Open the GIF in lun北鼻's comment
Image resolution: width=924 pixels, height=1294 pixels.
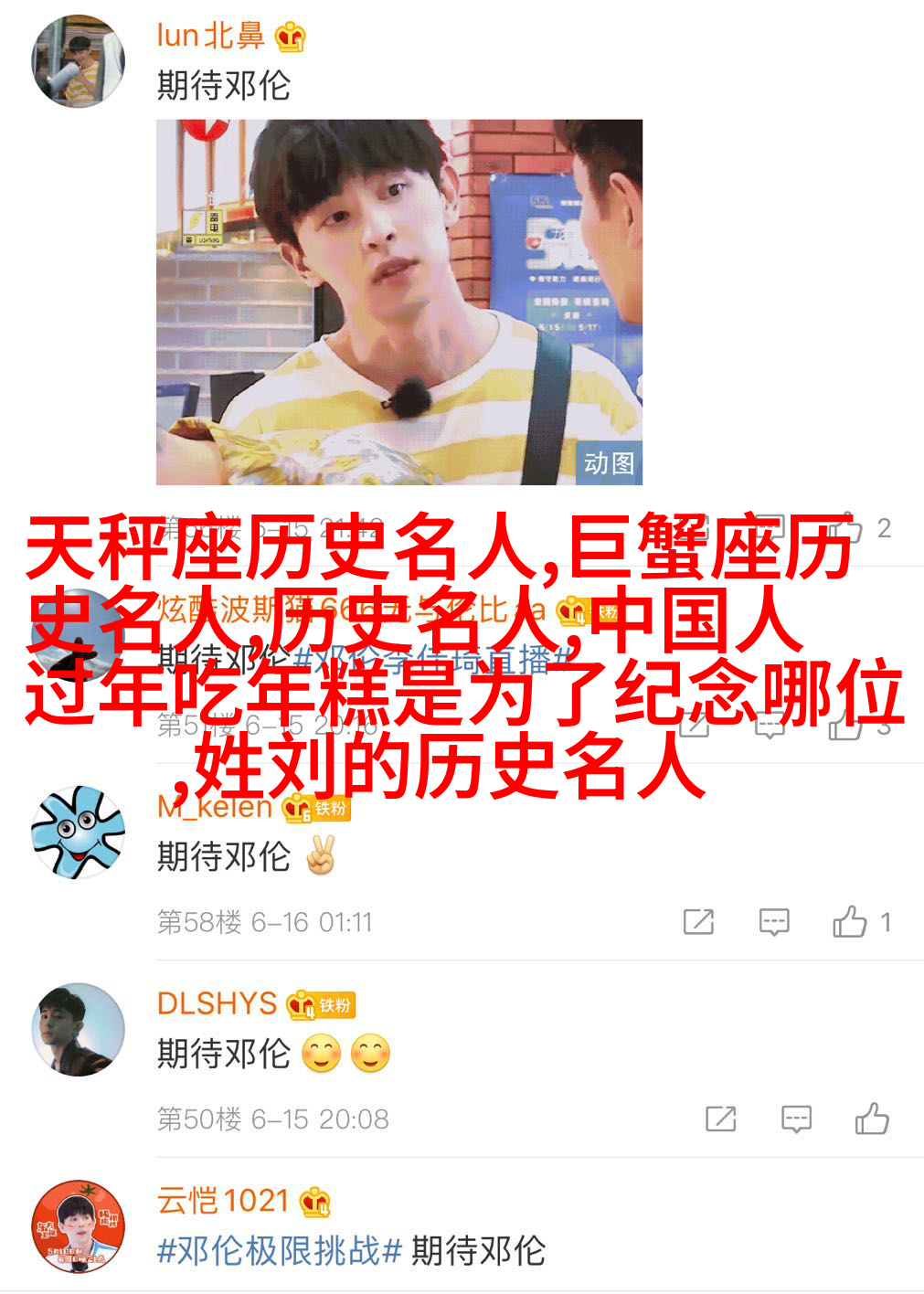(x=399, y=302)
